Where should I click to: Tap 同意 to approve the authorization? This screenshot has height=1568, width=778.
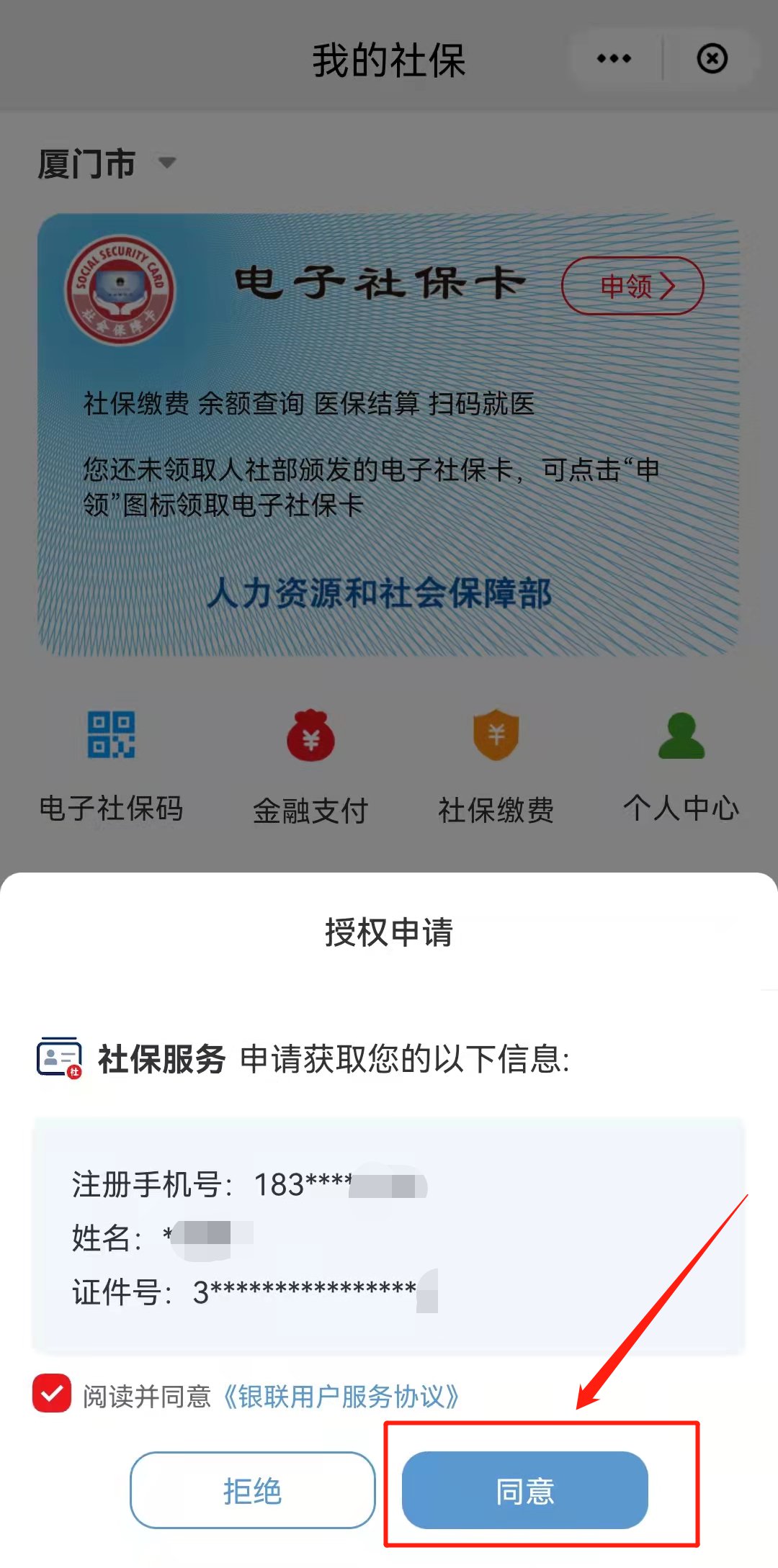(x=524, y=1490)
